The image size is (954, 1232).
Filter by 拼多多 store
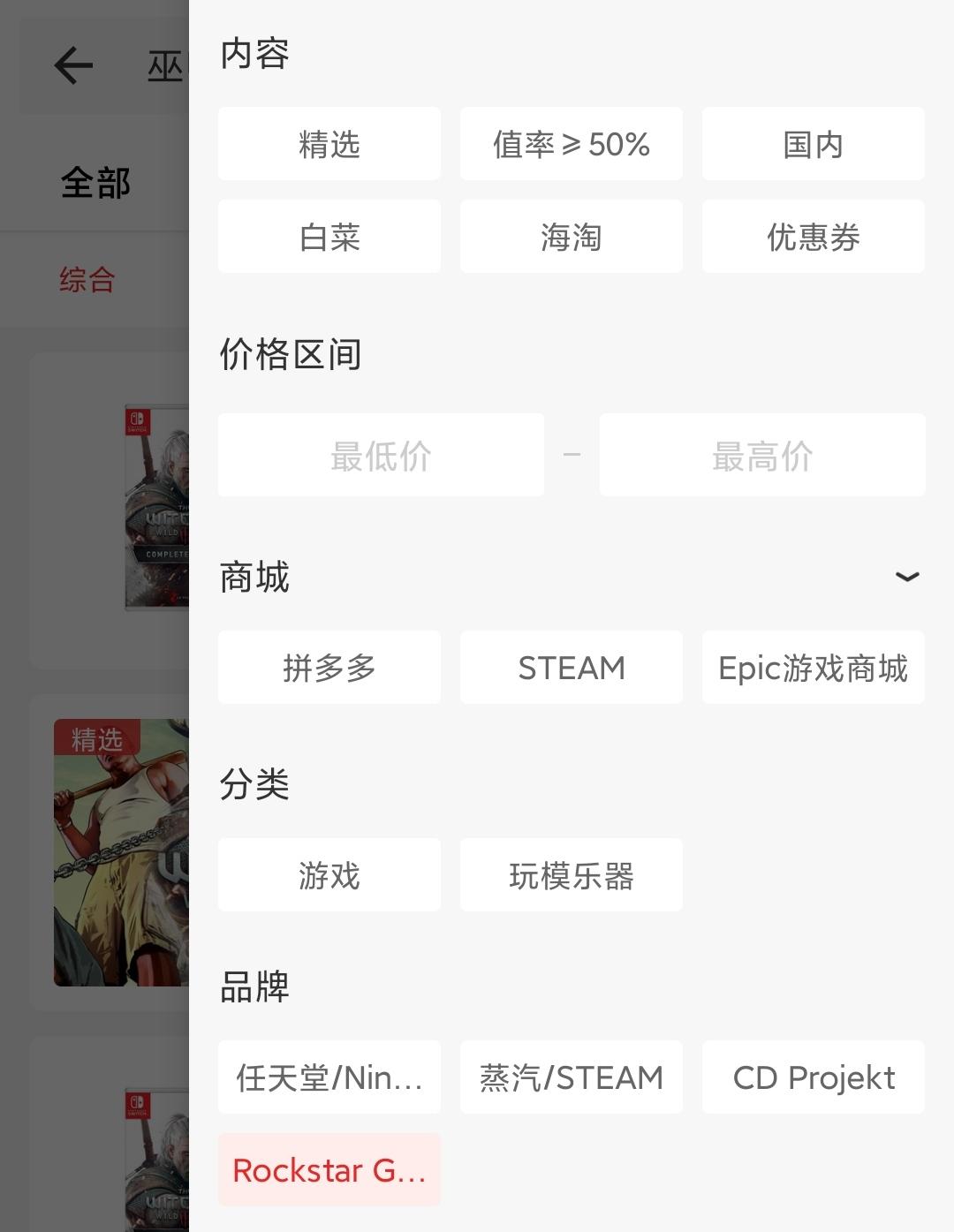pyautogui.click(x=329, y=668)
